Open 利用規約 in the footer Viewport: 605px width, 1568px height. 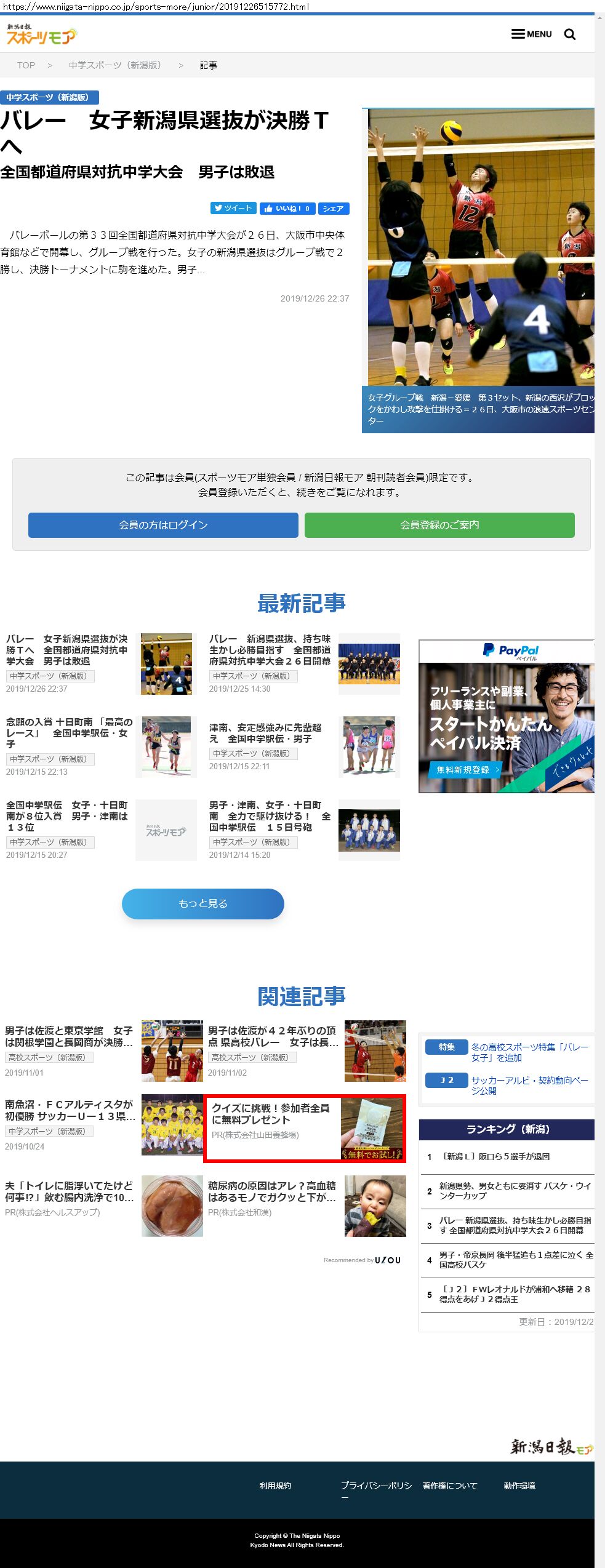click(x=275, y=1486)
